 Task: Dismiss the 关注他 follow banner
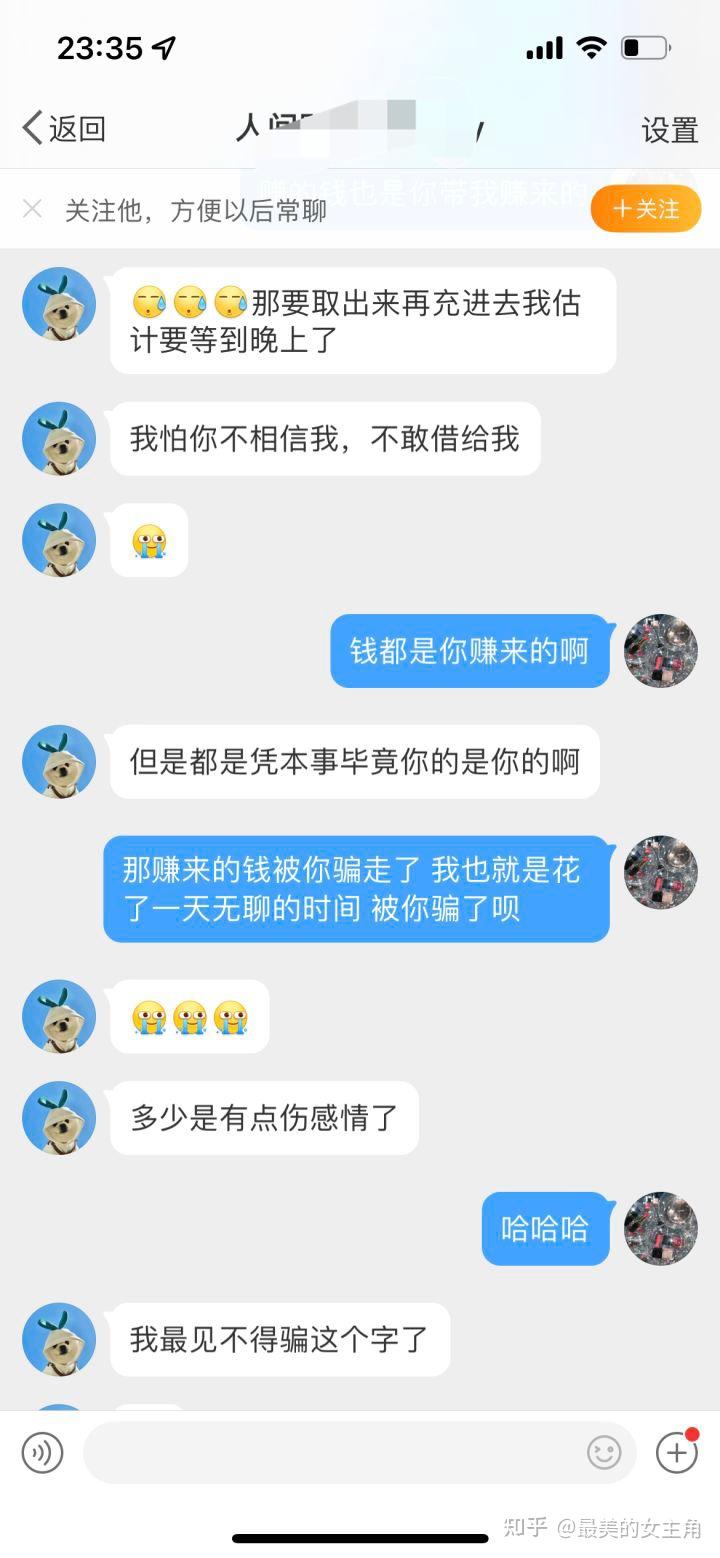click(32, 209)
